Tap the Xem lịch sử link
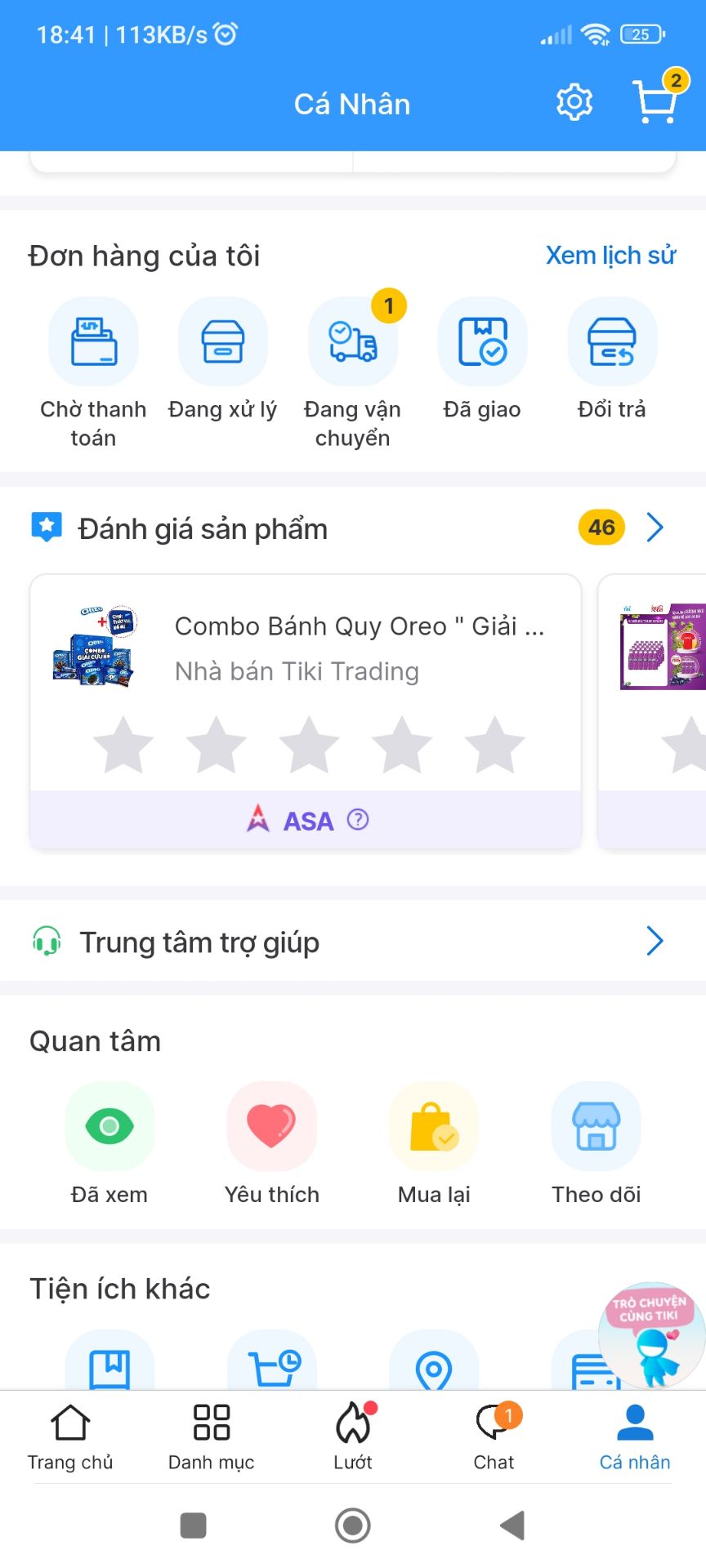This screenshot has width=706, height=1568. point(610,256)
